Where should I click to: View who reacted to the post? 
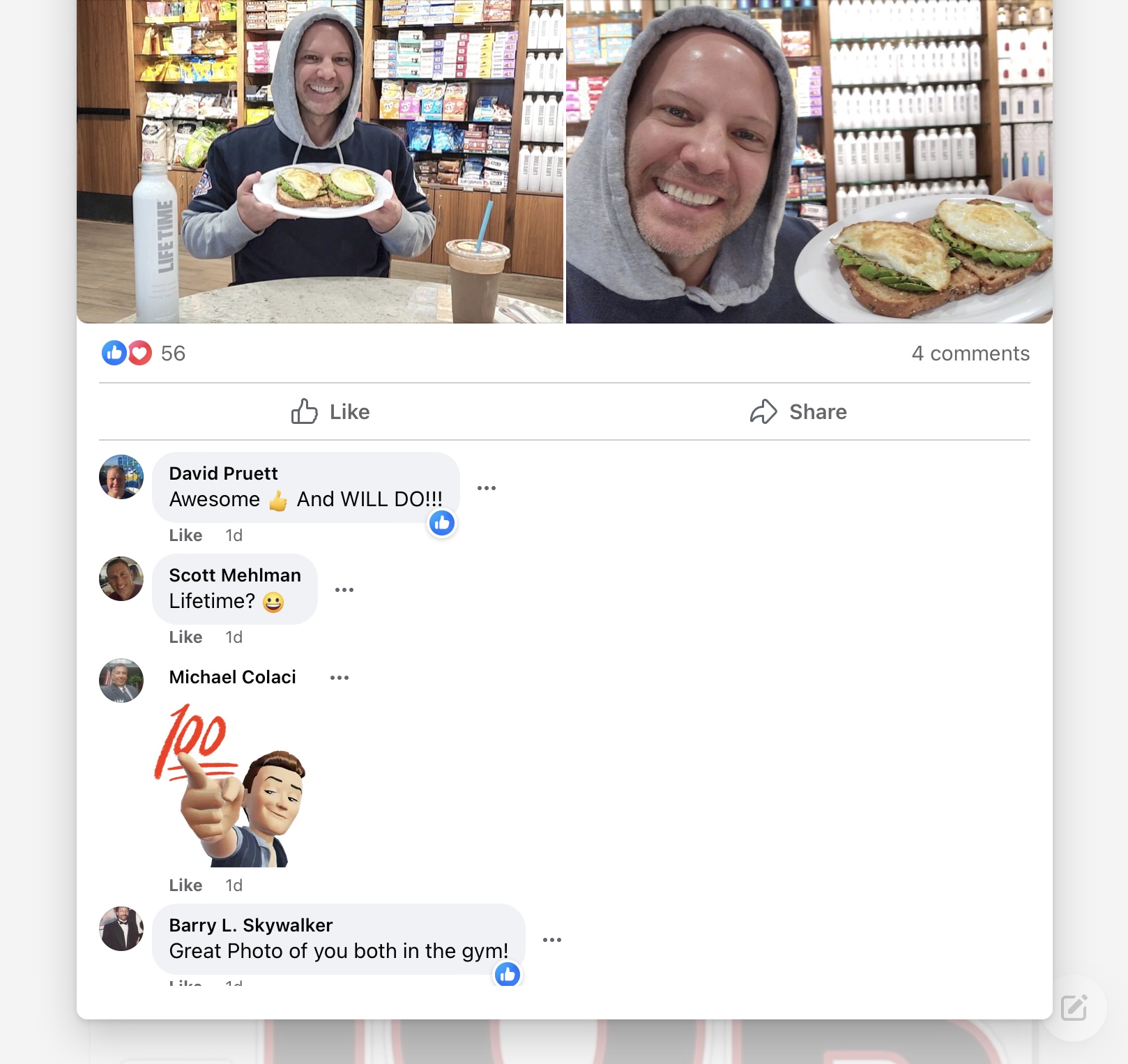(144, 354)
